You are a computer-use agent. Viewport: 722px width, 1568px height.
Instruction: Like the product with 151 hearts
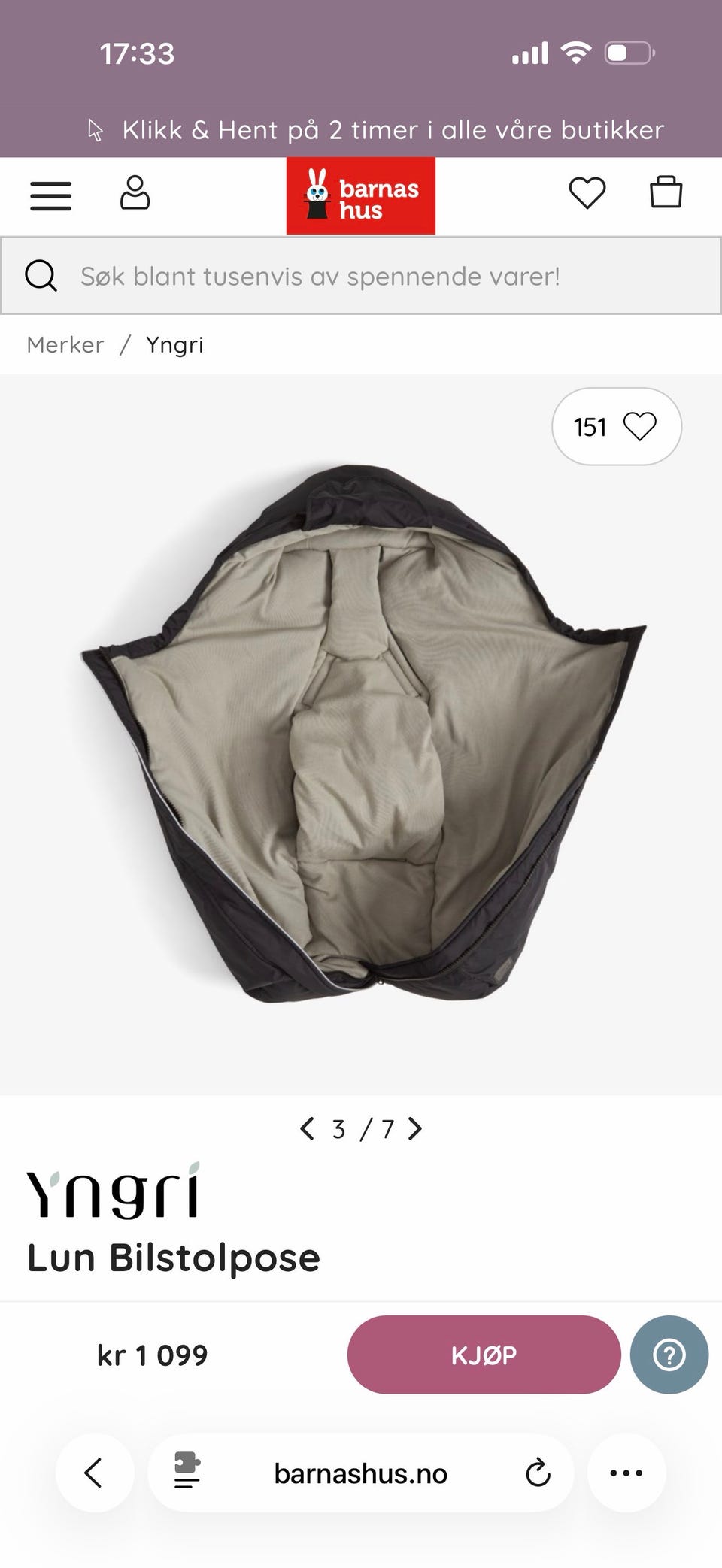click(617, 426)
